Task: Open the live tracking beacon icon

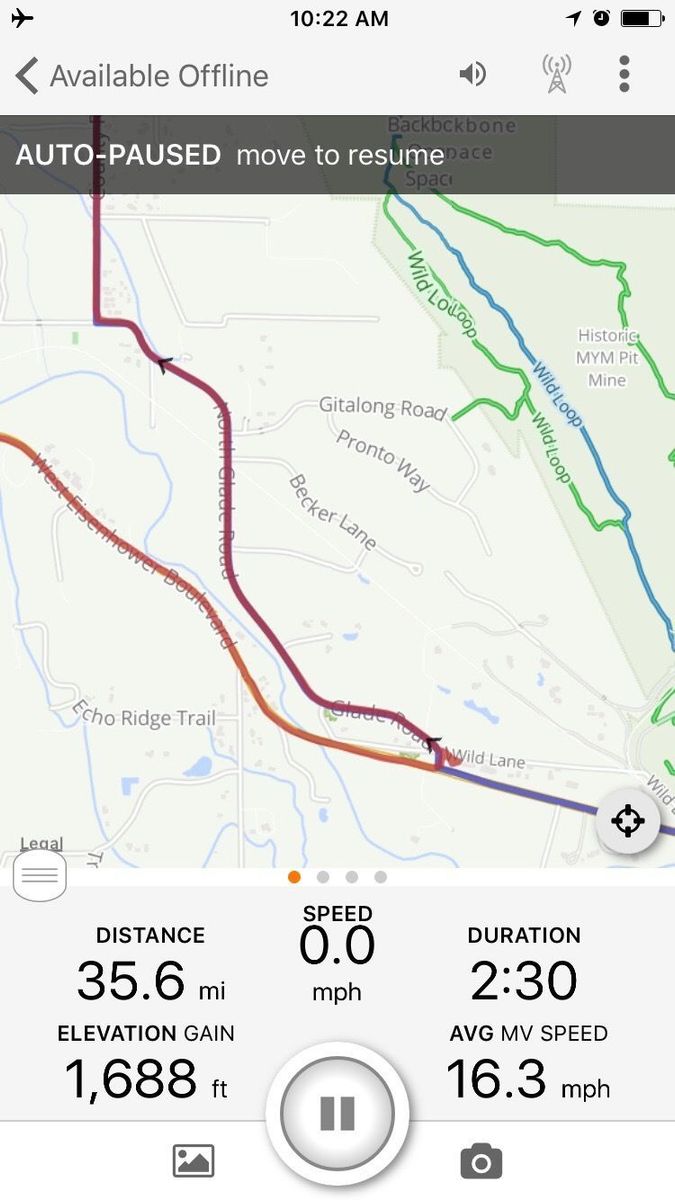Action: [x=556, y=75]
